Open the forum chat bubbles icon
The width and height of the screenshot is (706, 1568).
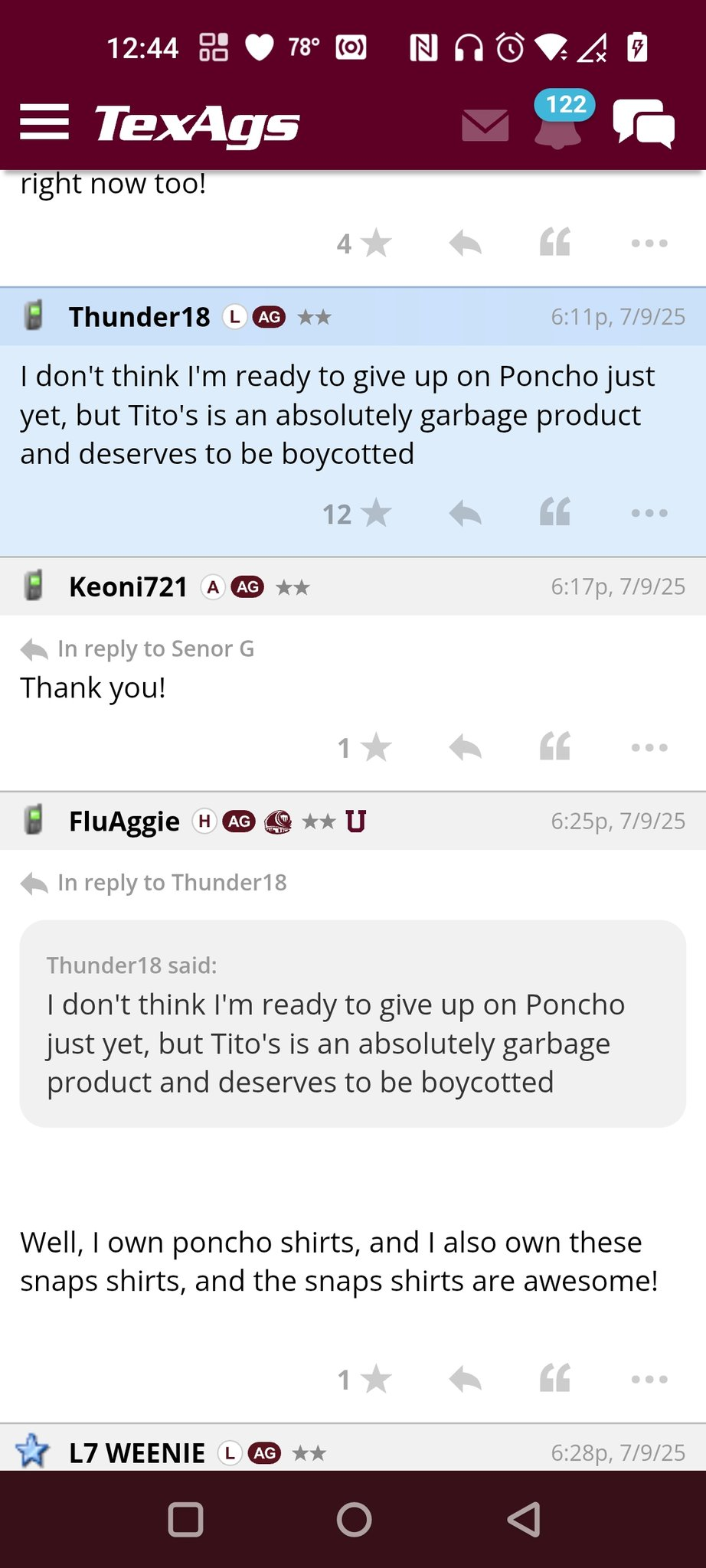[643, 124]
